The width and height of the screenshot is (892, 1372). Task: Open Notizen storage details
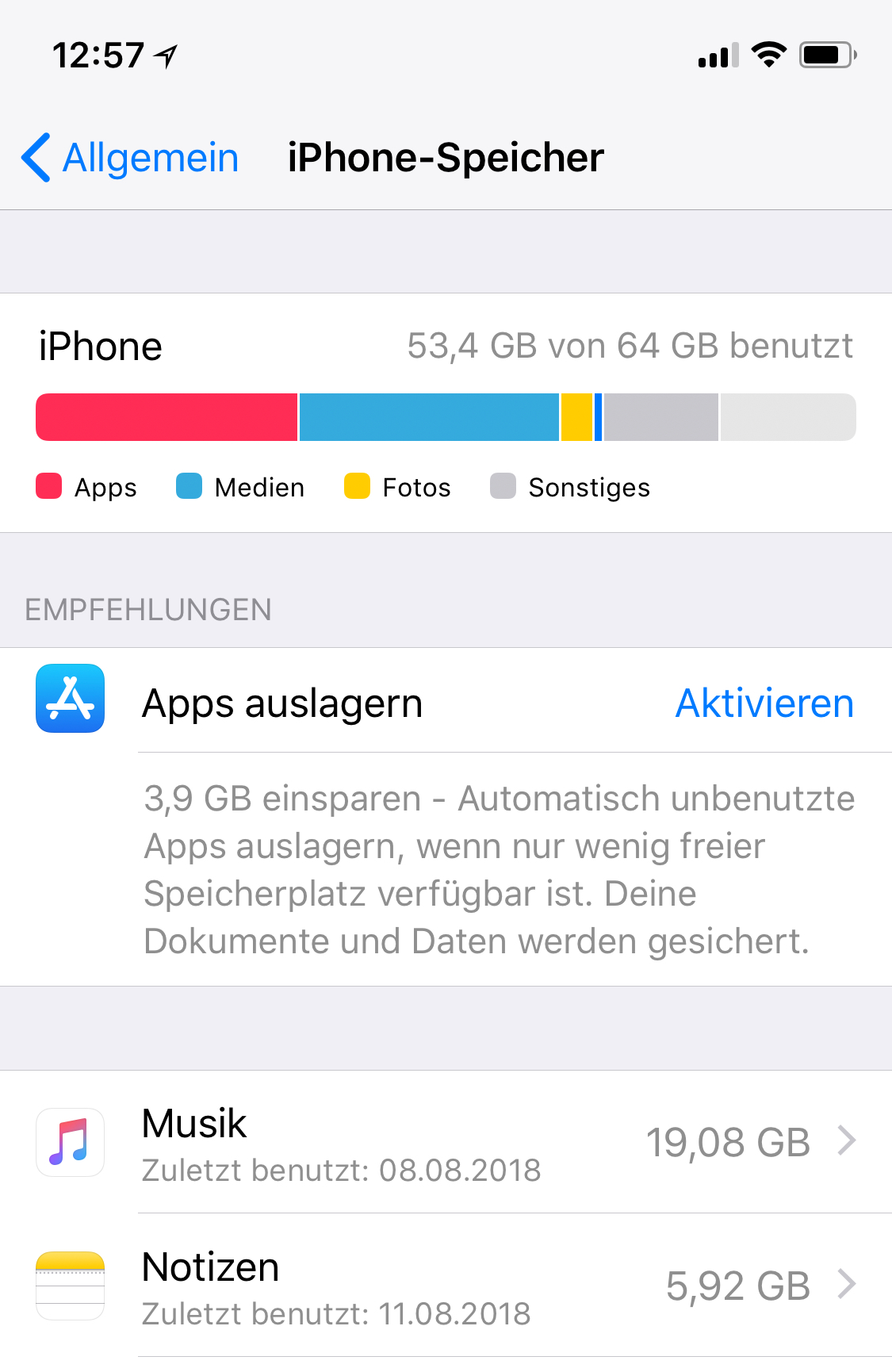476,1286
